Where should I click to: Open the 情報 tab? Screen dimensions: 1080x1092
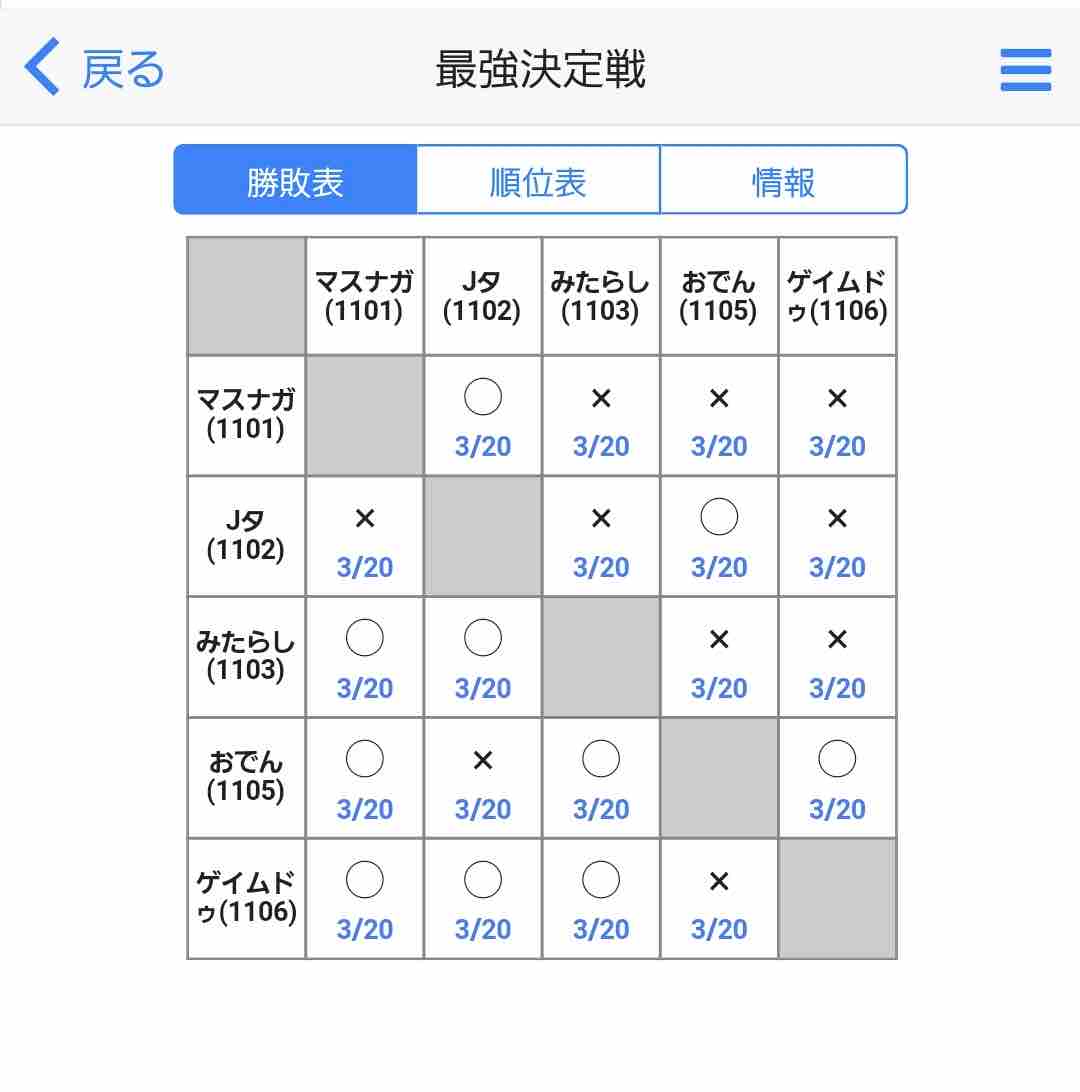point(783,180)
